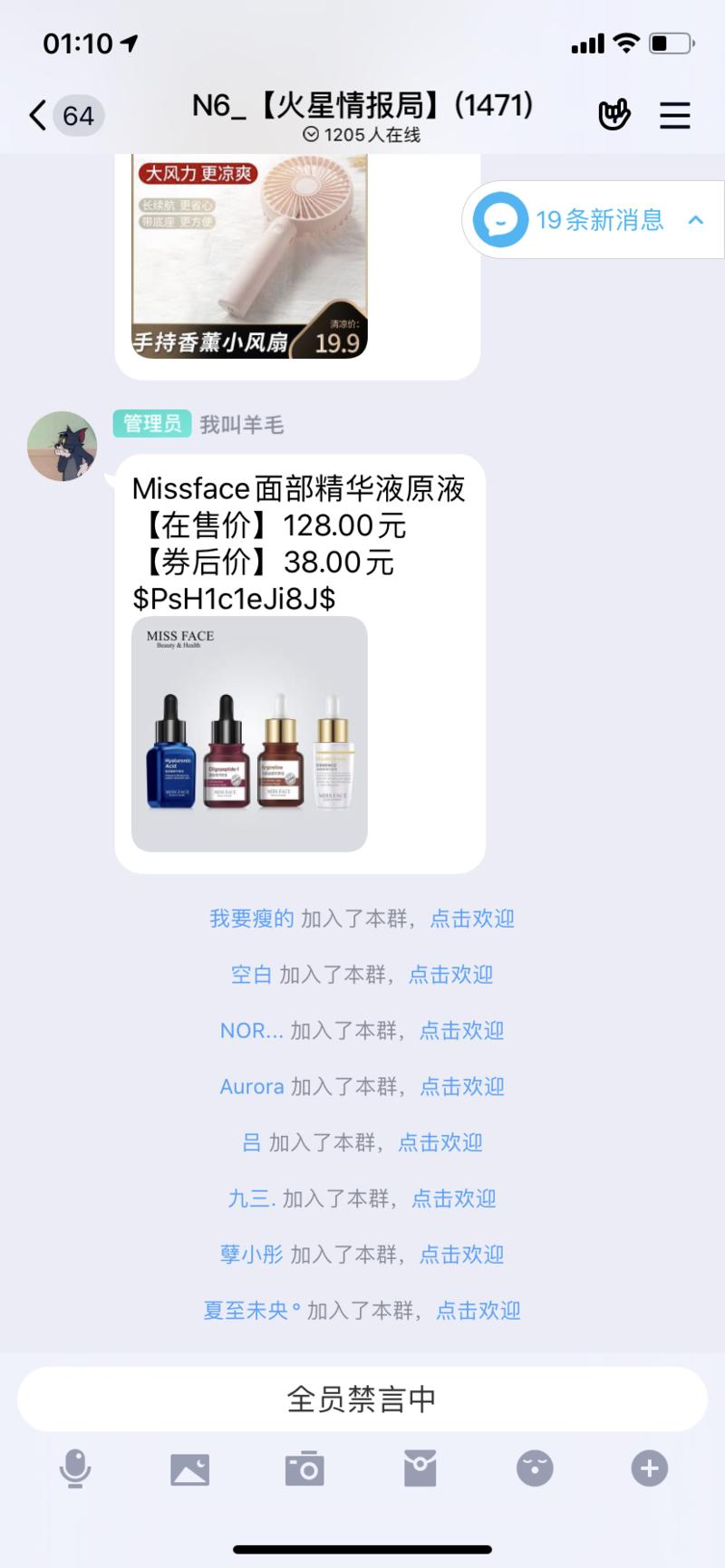
Task: Open the 管理员 admin's Tom cat avatar
Action: [62, 447]
